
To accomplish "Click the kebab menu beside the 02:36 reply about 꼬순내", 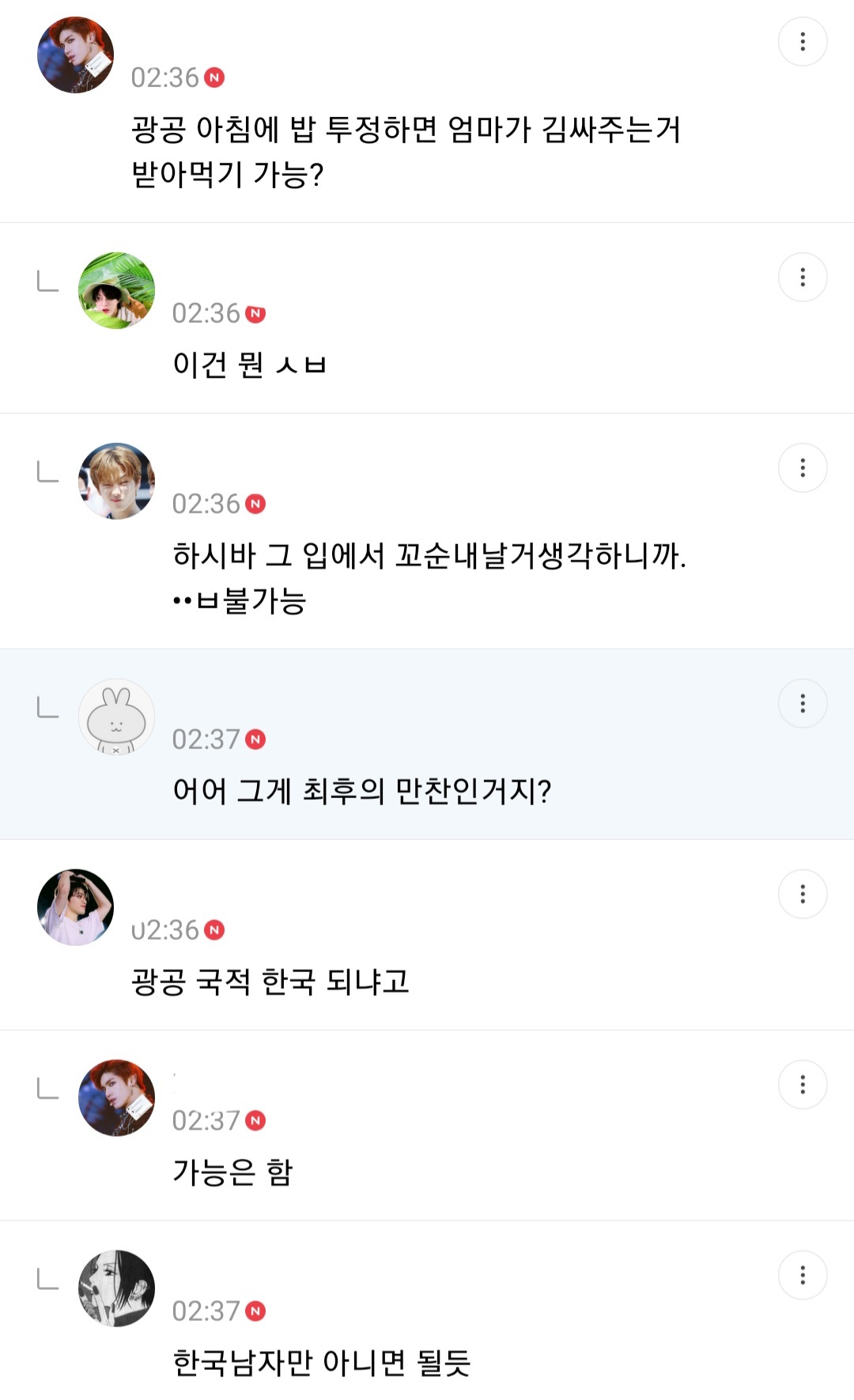I will 803,468.
